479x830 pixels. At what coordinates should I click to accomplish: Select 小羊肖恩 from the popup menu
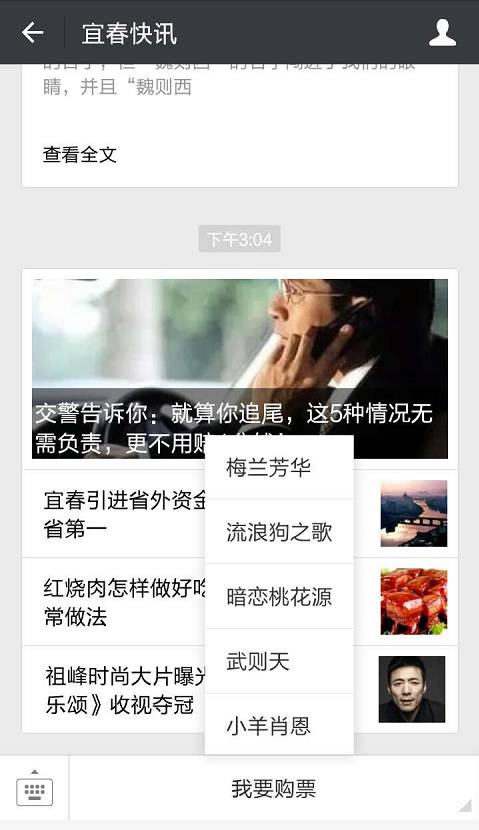(x=279, y=725)
